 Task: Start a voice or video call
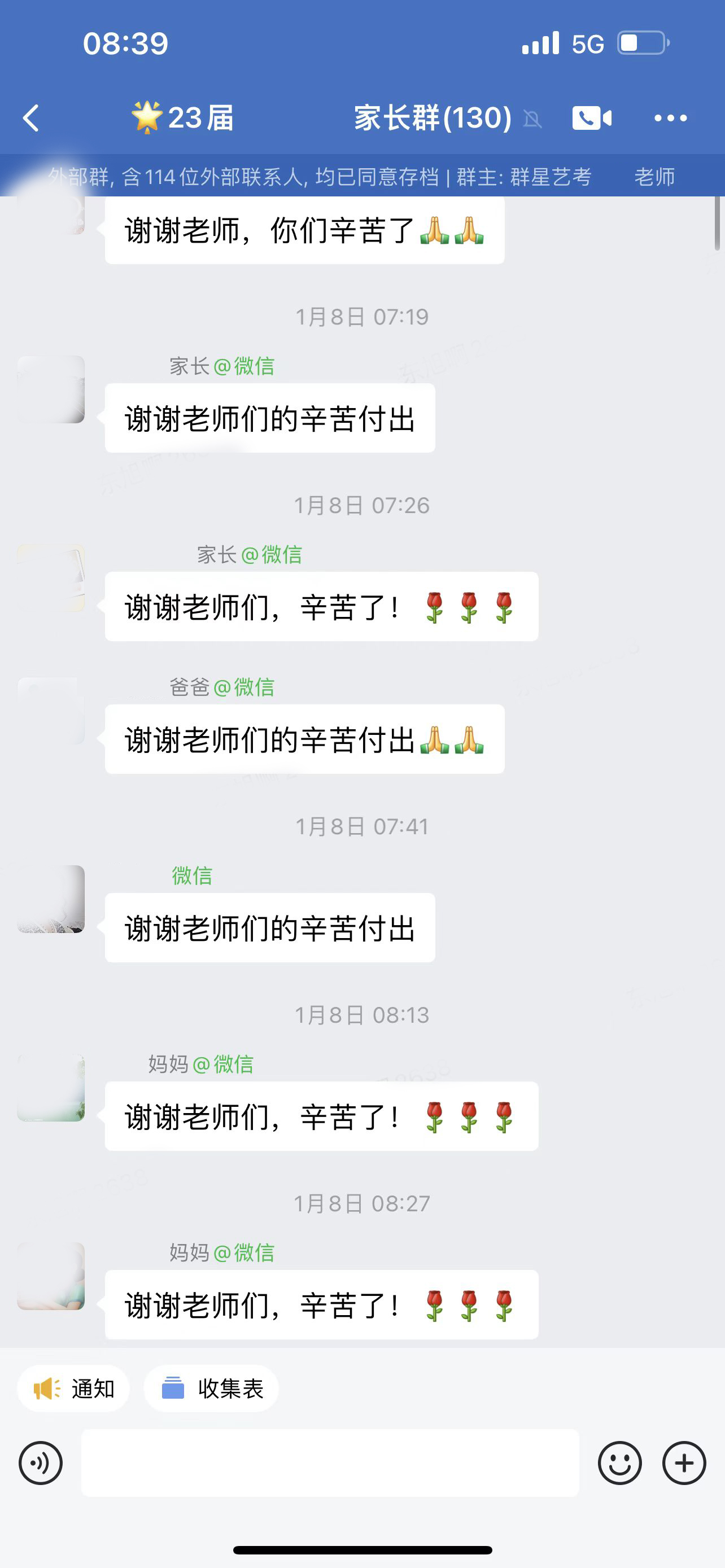pos(592,118)
